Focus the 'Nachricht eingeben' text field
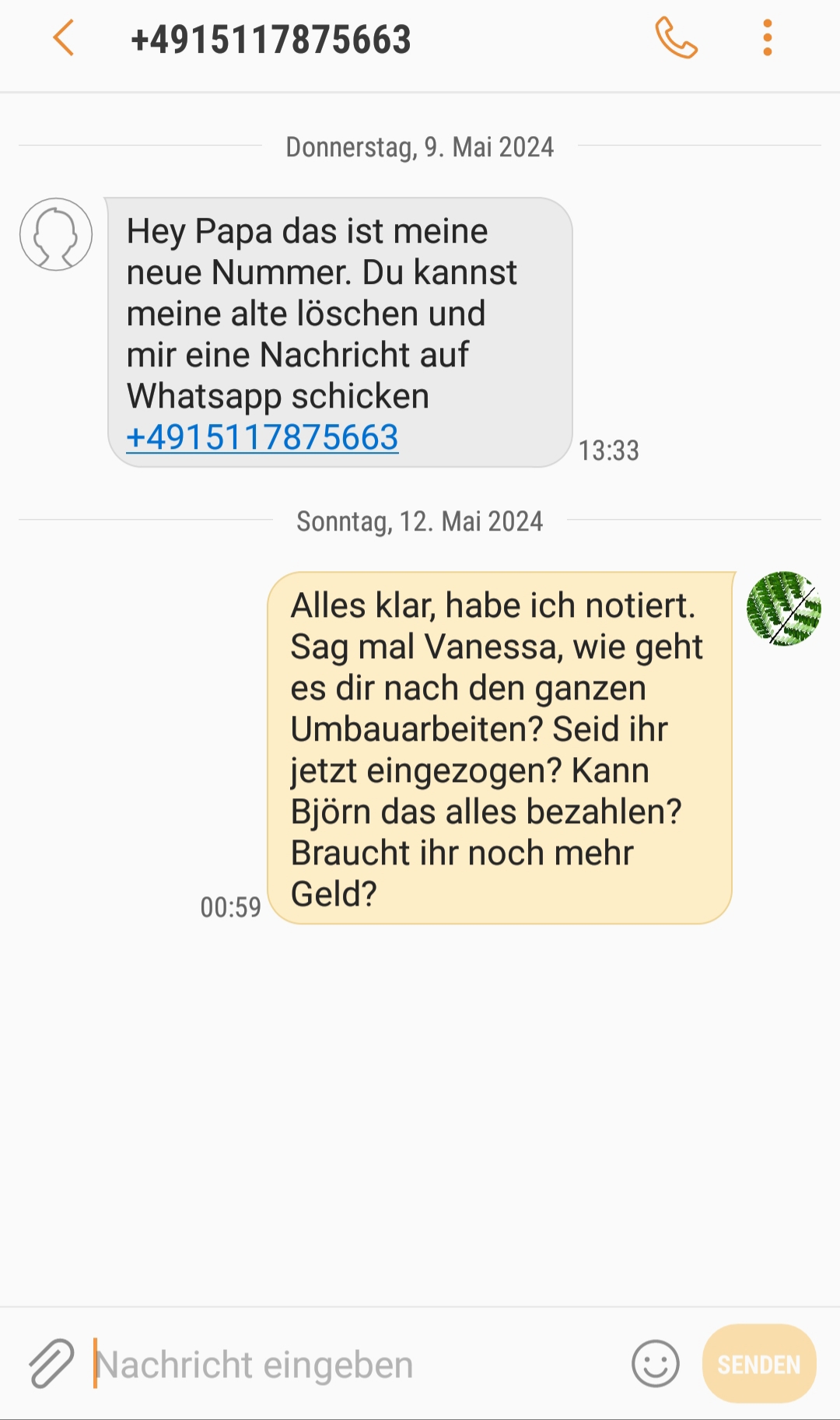Image resolution: width=840 pixels, height=1420 pixels. coord(350,1365)
